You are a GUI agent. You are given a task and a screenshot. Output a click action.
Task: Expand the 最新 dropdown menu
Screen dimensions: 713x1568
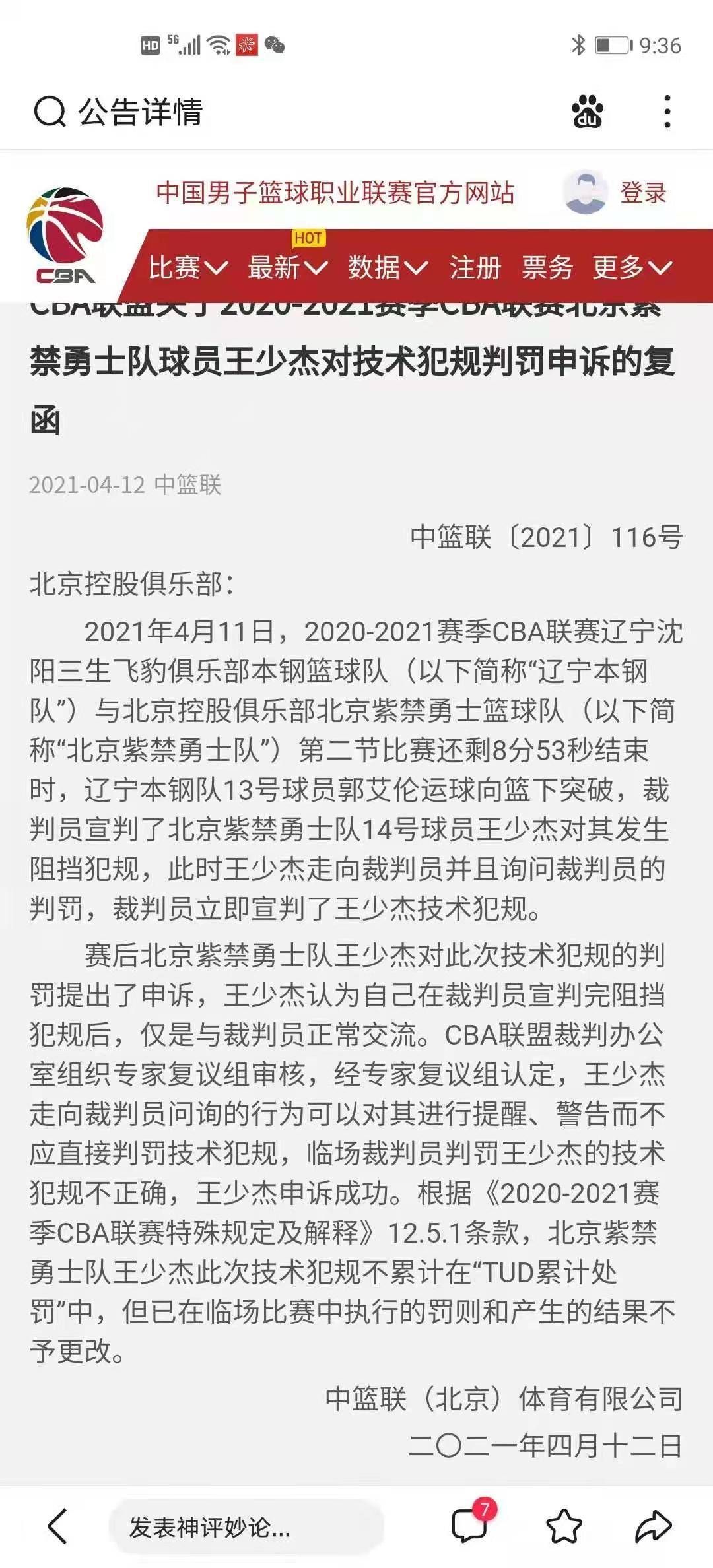pos(287,267)
